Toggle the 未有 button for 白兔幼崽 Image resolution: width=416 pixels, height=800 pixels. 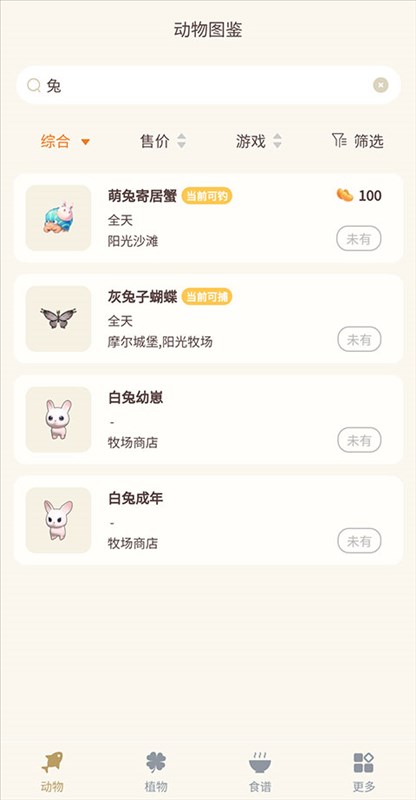point(359,440)
